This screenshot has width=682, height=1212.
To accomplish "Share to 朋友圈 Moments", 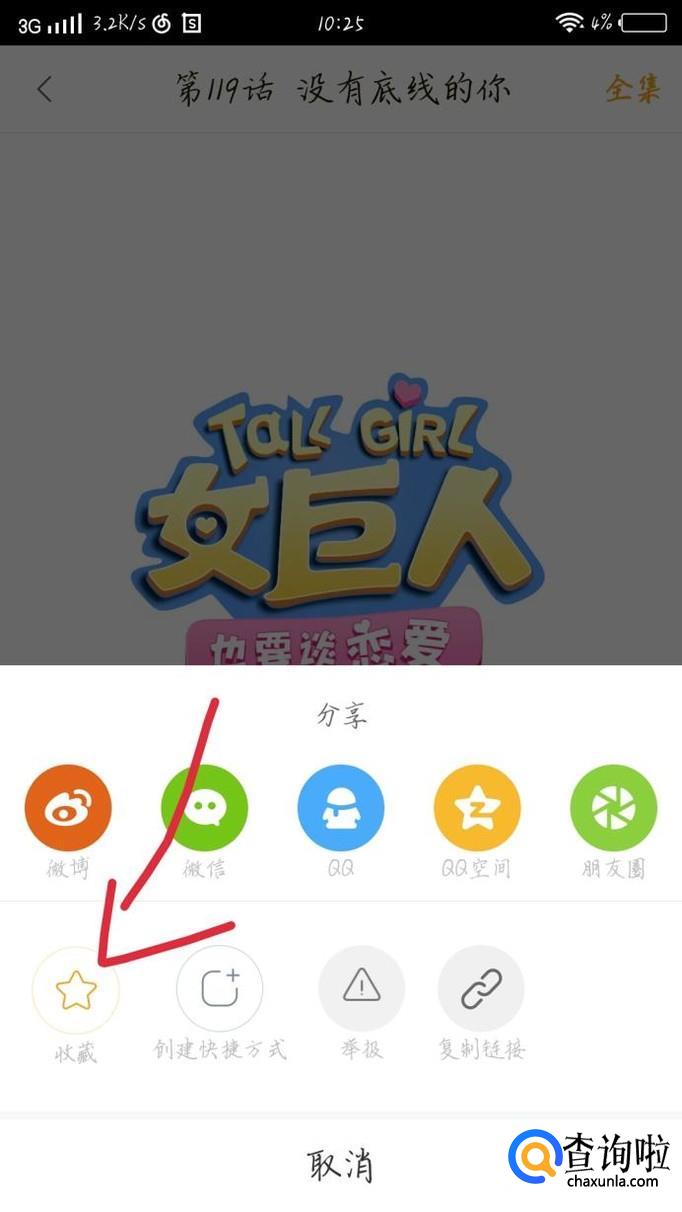I will coord(613,808).
